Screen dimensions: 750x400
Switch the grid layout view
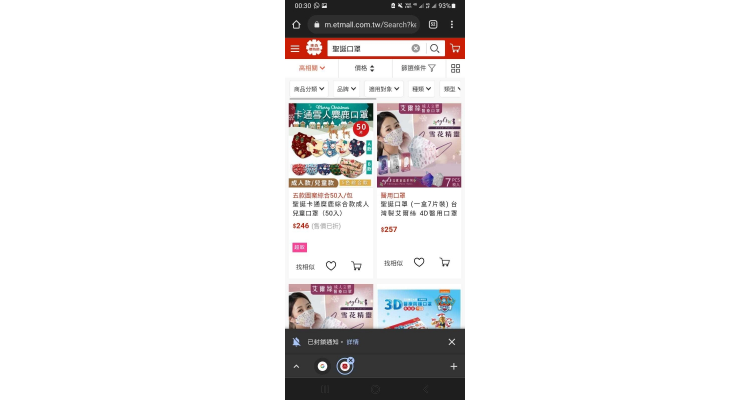coord(455,68)
